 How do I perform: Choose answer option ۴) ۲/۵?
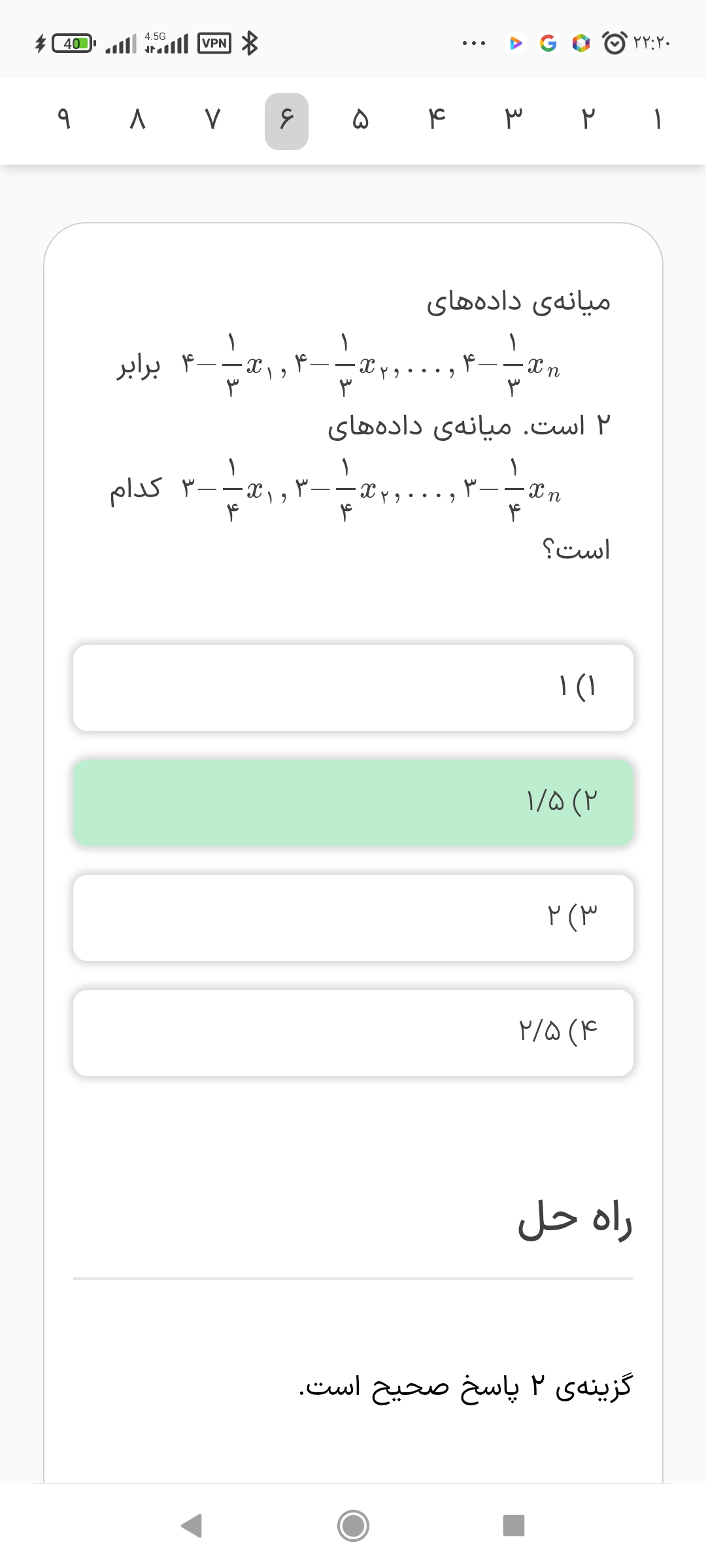(x=353, y=1032)
